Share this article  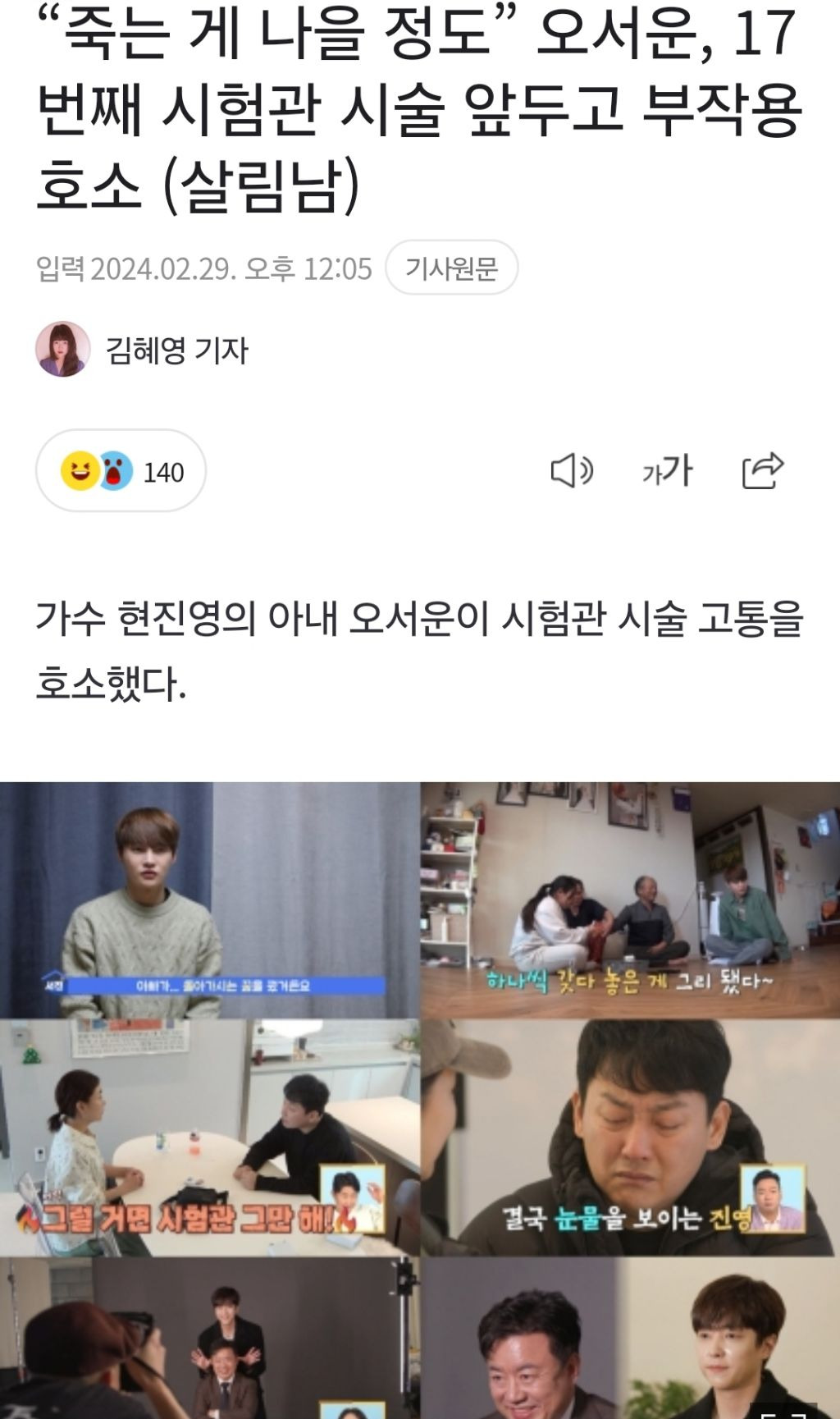pos(763,470)
